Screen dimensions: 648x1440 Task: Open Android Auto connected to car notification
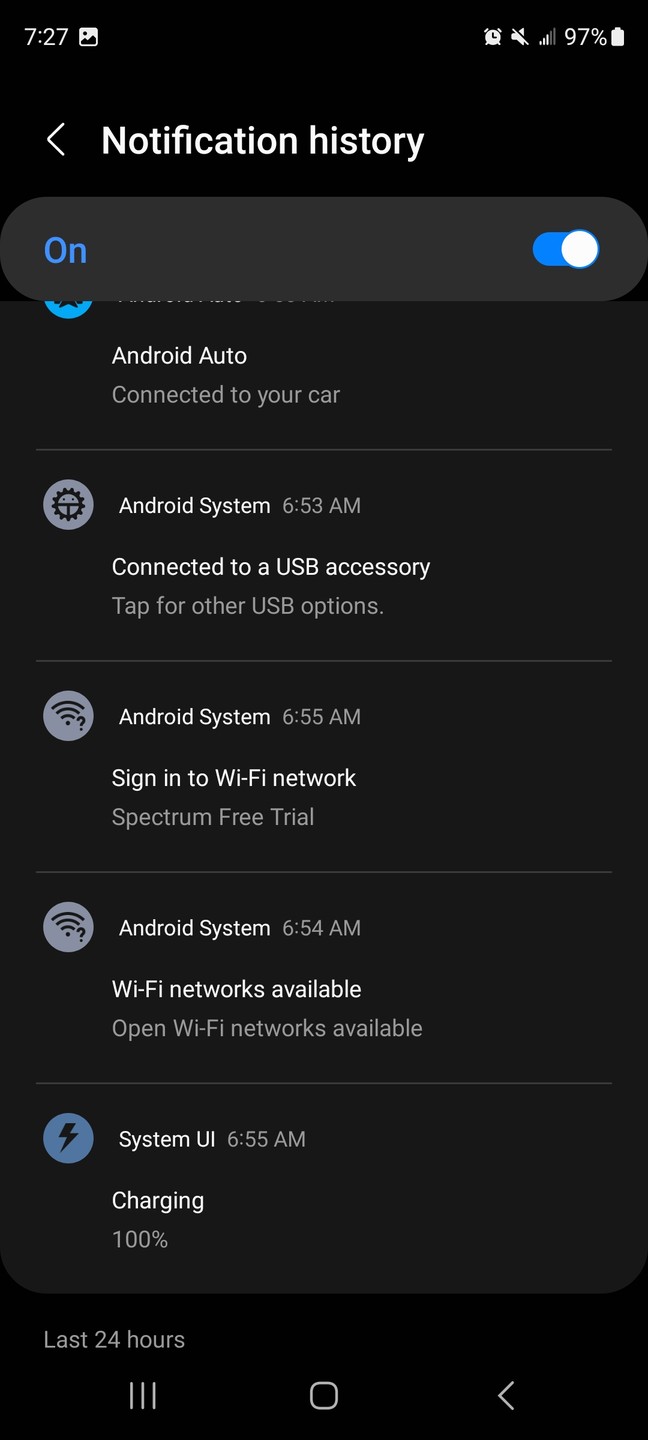(225, 375)
